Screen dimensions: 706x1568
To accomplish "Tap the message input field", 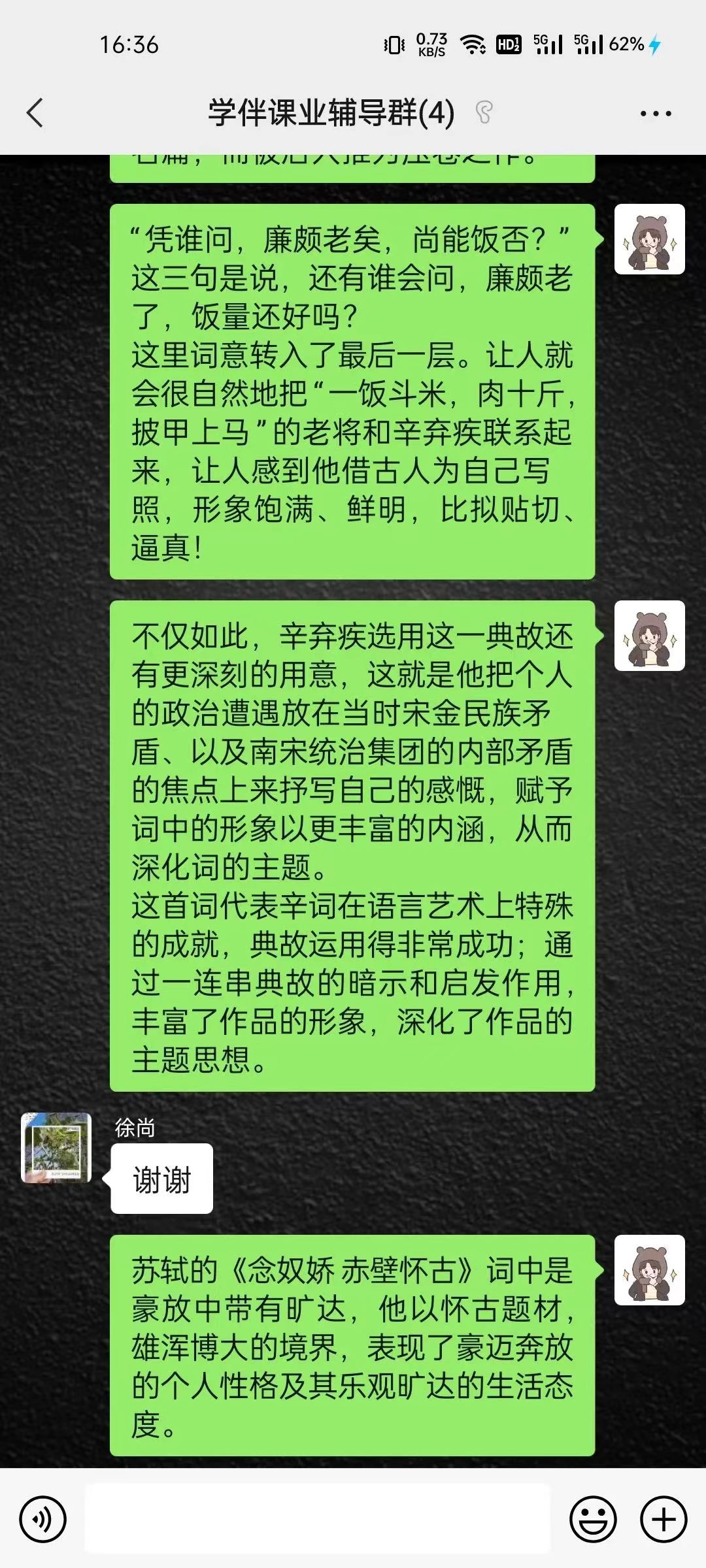I will pos(318,1518).
